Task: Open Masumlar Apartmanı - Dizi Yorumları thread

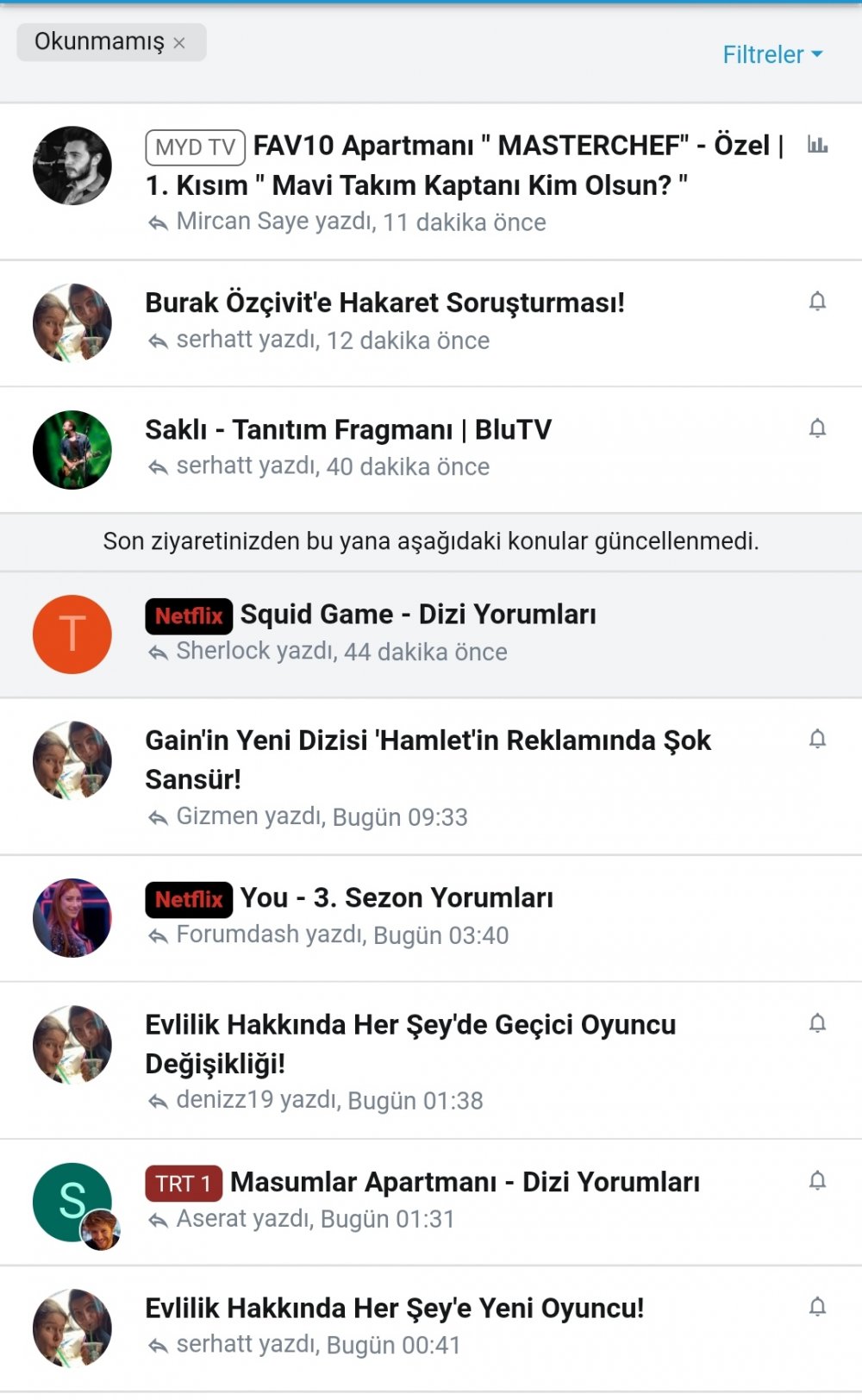Action: [x=465, y=1182]
